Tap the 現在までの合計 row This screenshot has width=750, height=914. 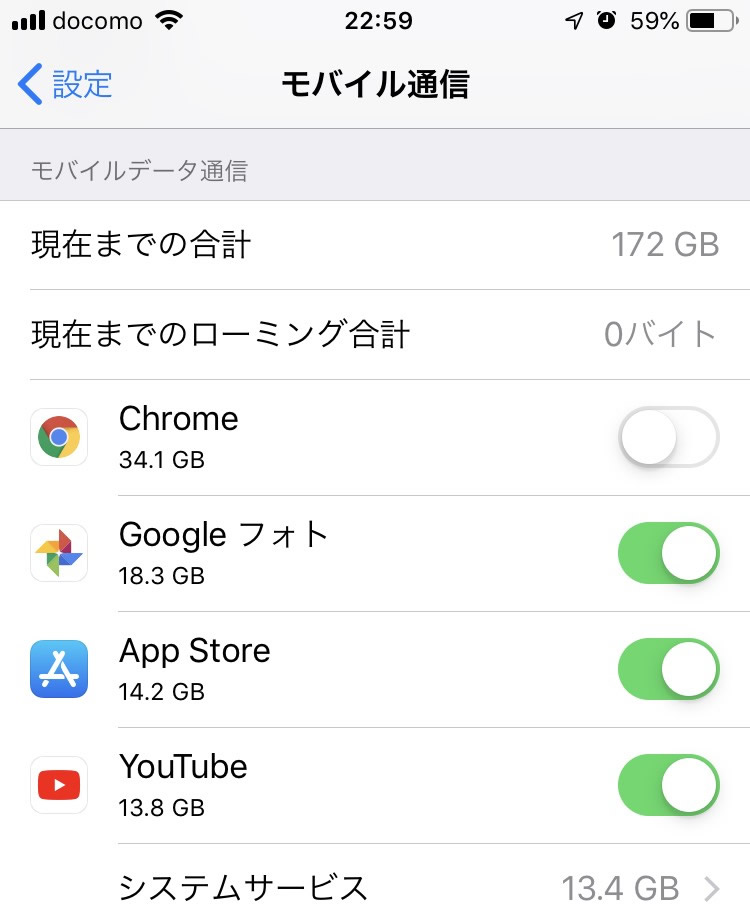(x=375, y=244)
